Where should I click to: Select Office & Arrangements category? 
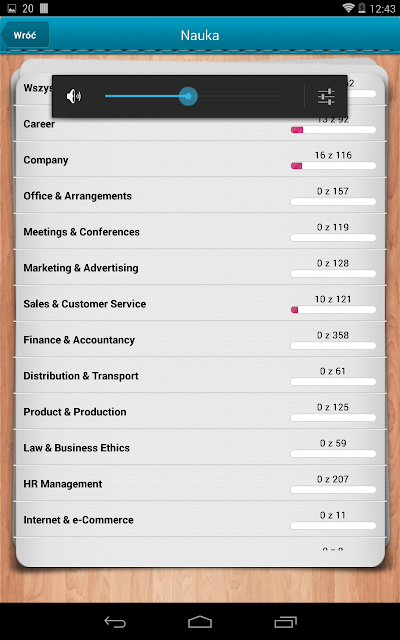tap(200, 196)
